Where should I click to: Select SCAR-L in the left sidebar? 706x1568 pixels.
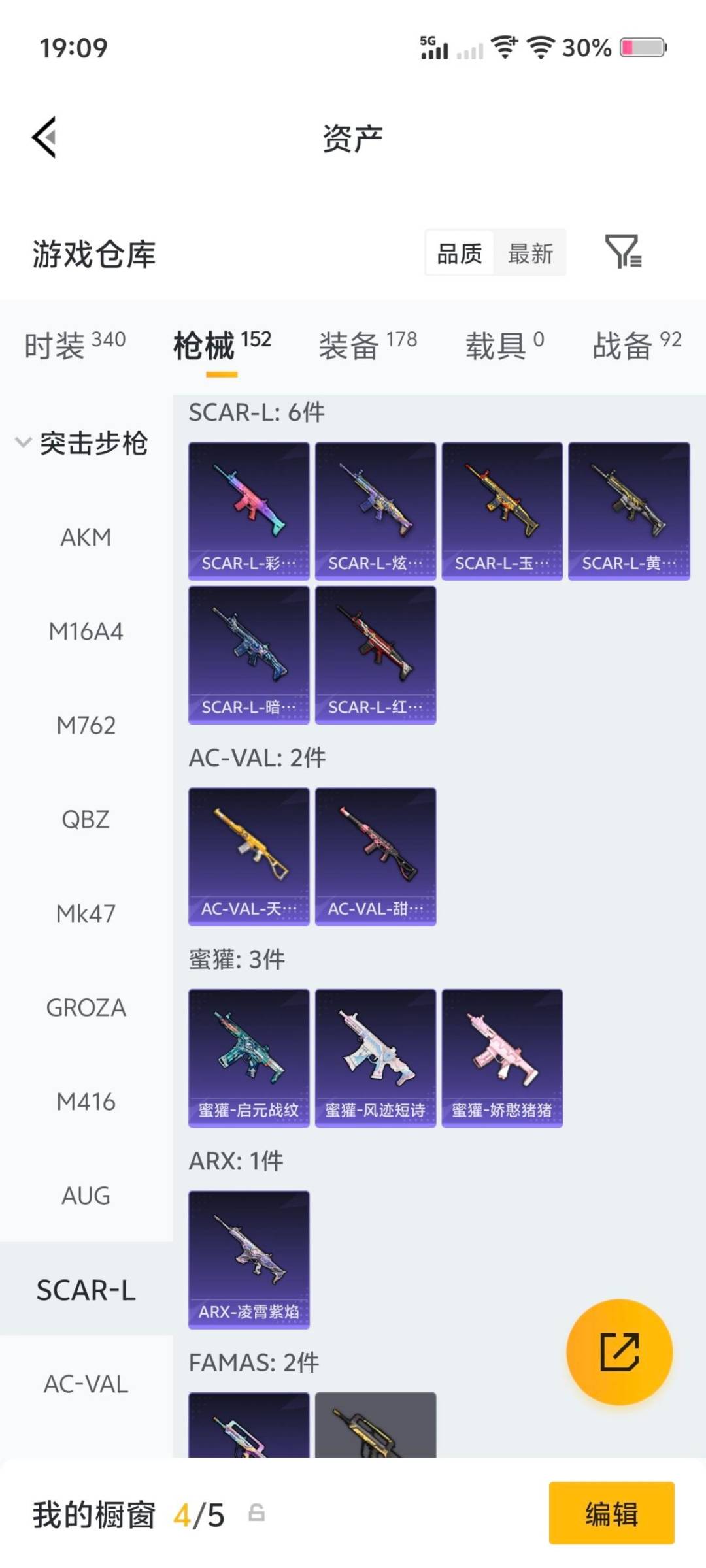(x=86, y=1290)
